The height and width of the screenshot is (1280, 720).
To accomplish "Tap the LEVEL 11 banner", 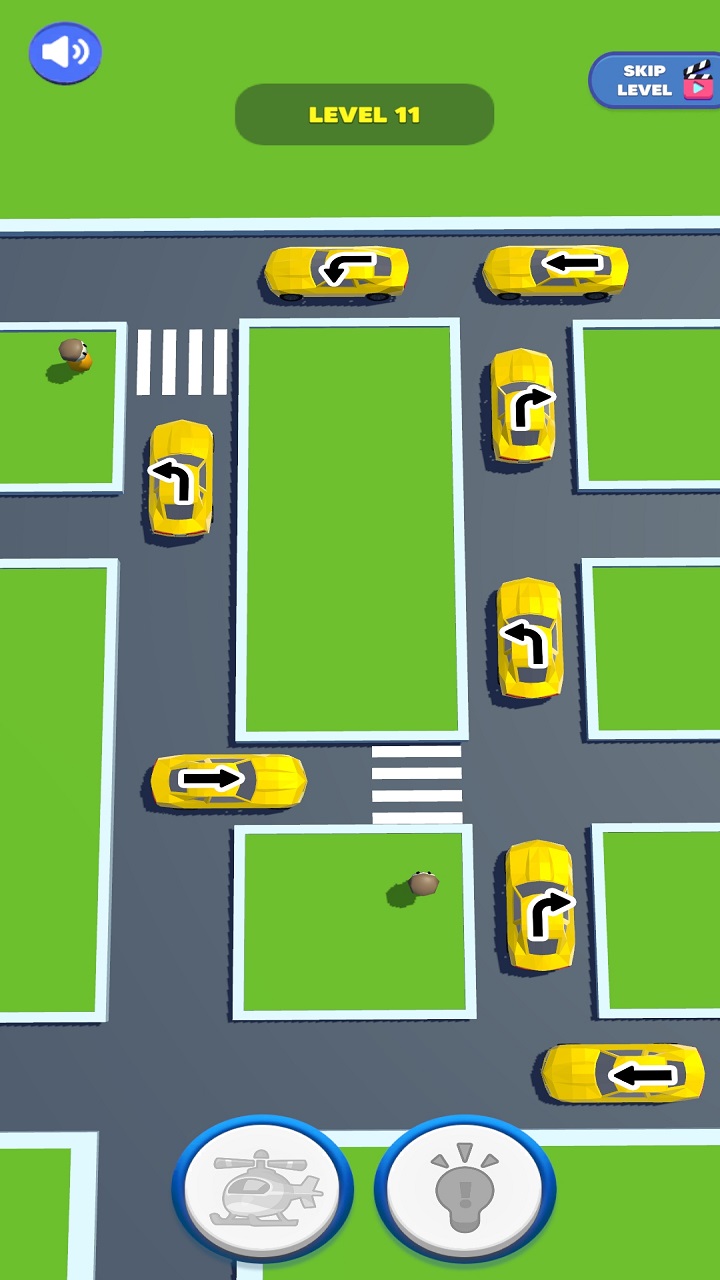I will tap(364, 113).
